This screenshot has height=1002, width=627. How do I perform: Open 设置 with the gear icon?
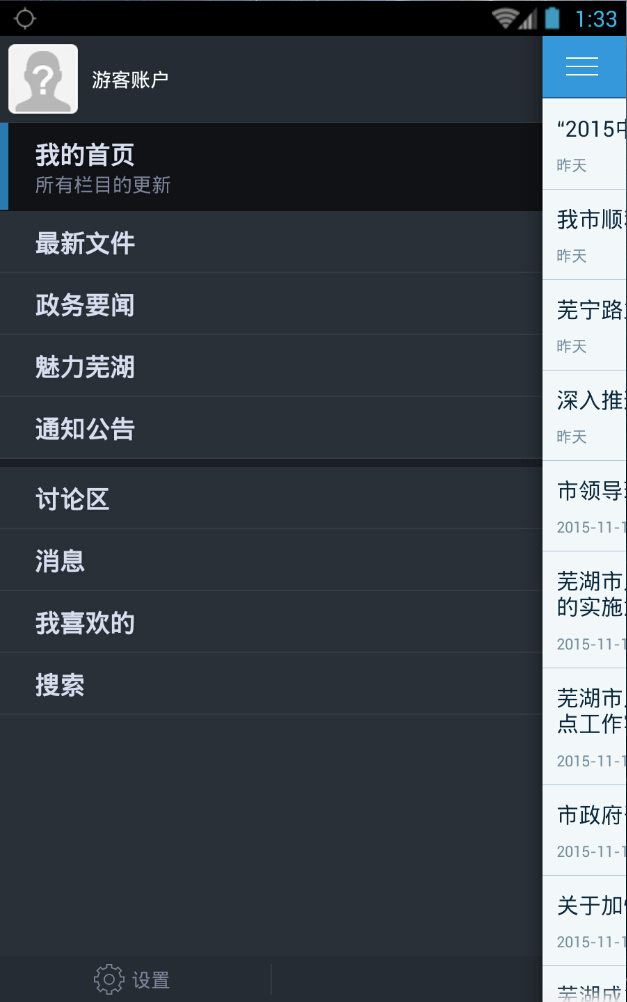pyautogui.click(x=133, y=980)
